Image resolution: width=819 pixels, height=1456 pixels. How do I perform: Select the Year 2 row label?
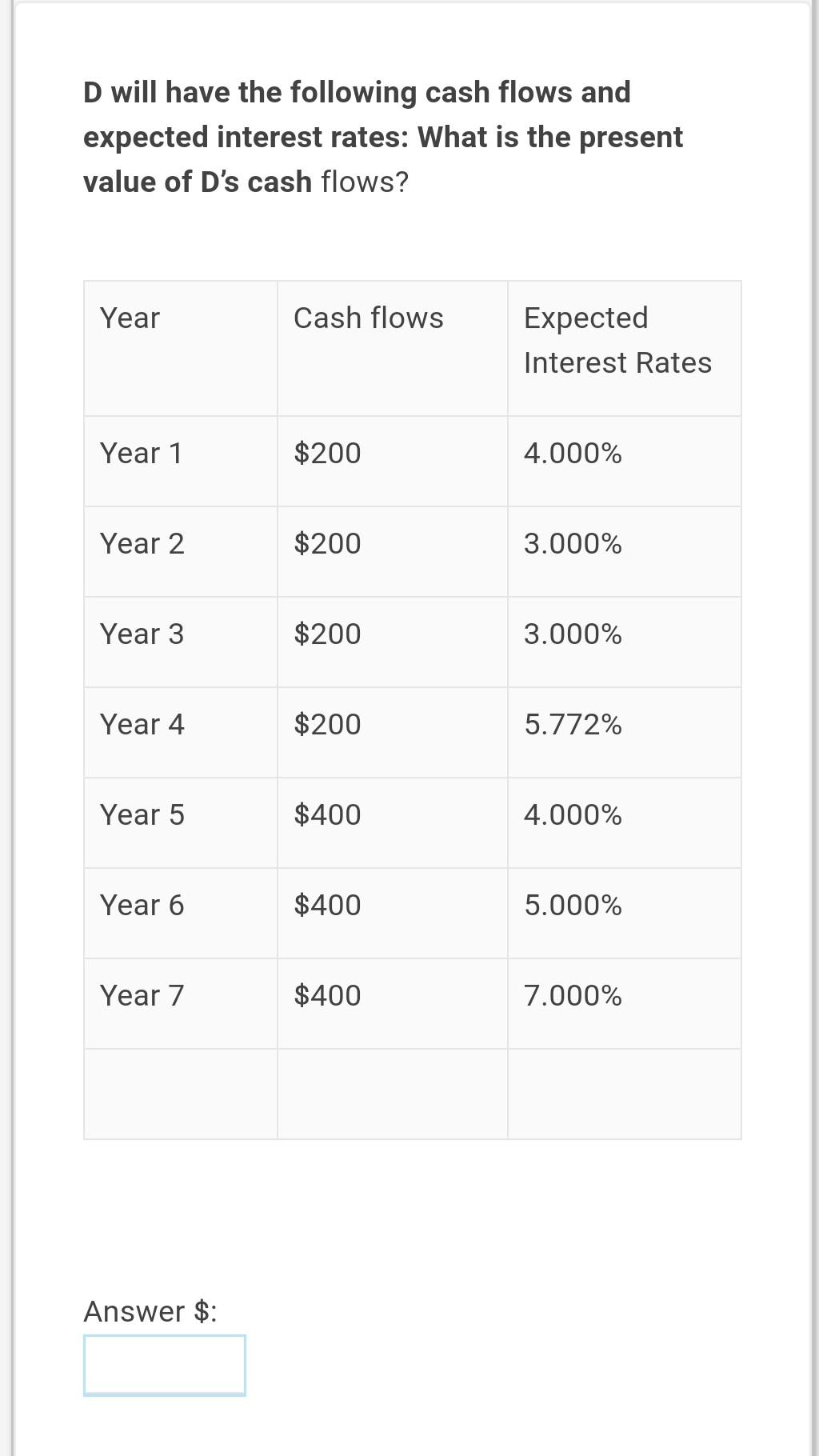tap(142, 543)
